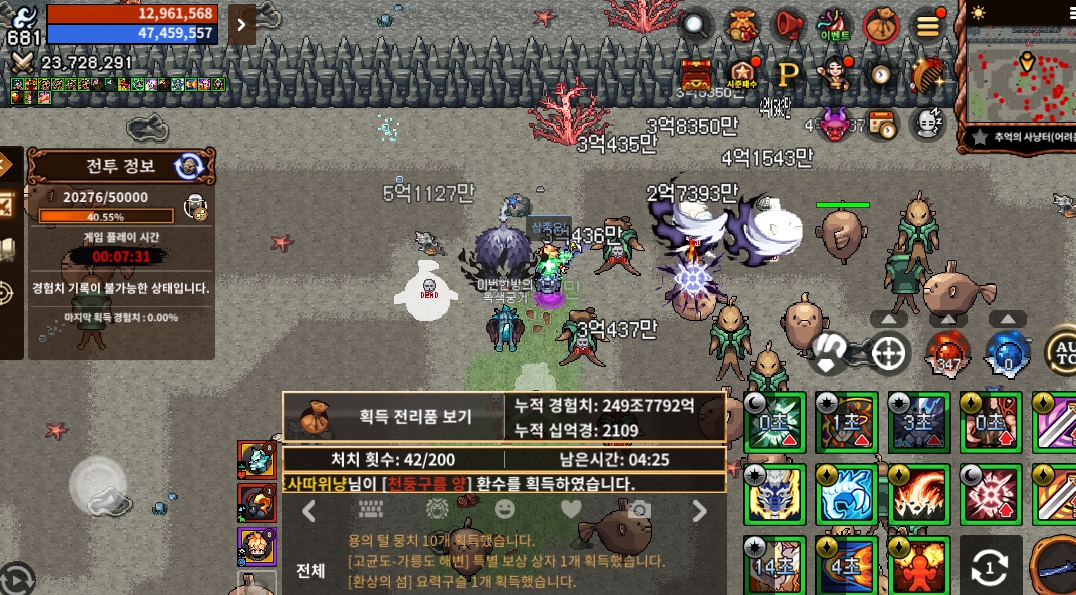
Task: Open the camera icon in chat bar
Action: click(x=635, y=511)
